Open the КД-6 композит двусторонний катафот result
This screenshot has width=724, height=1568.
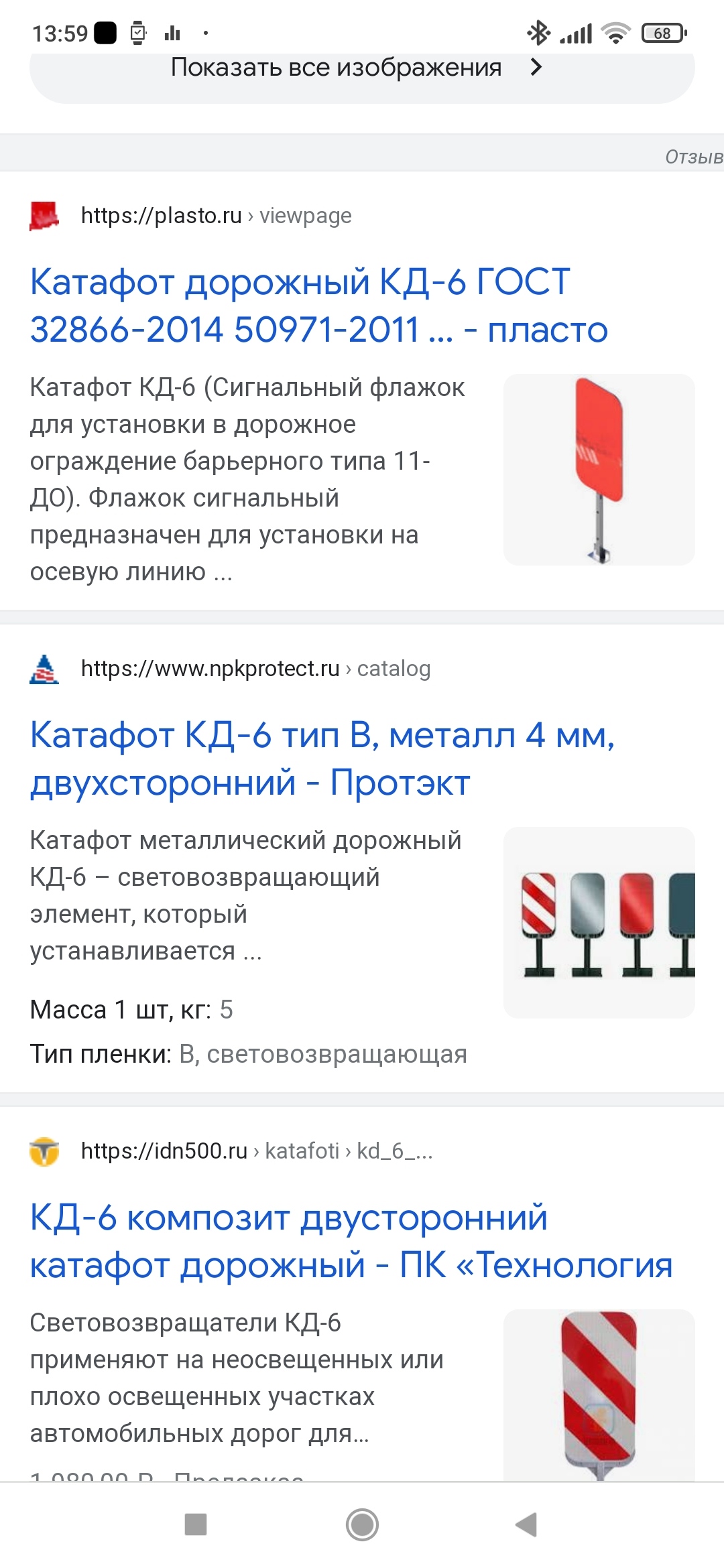351,1241
